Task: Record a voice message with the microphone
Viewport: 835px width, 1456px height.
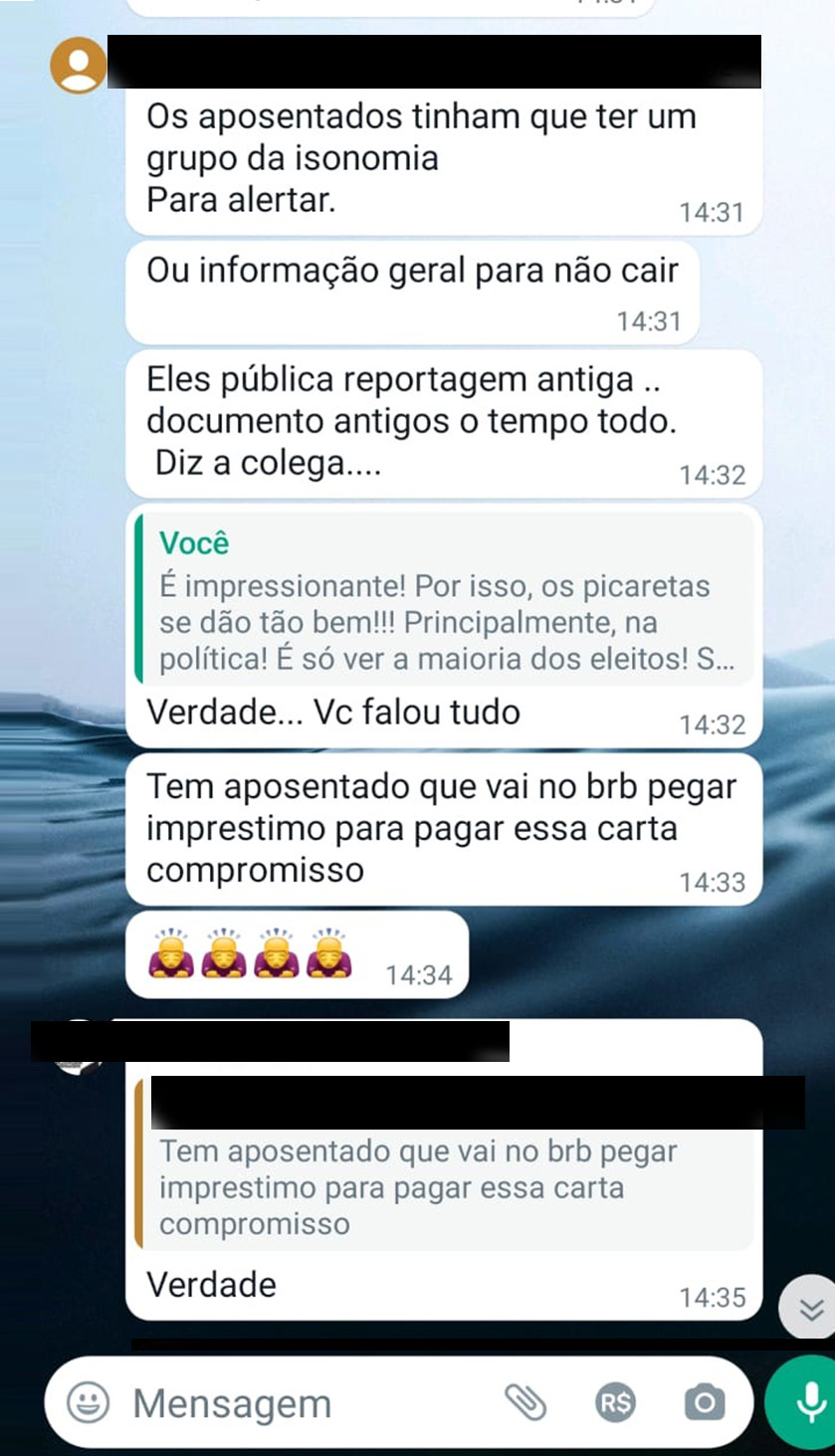Action: click(802, 1403)
